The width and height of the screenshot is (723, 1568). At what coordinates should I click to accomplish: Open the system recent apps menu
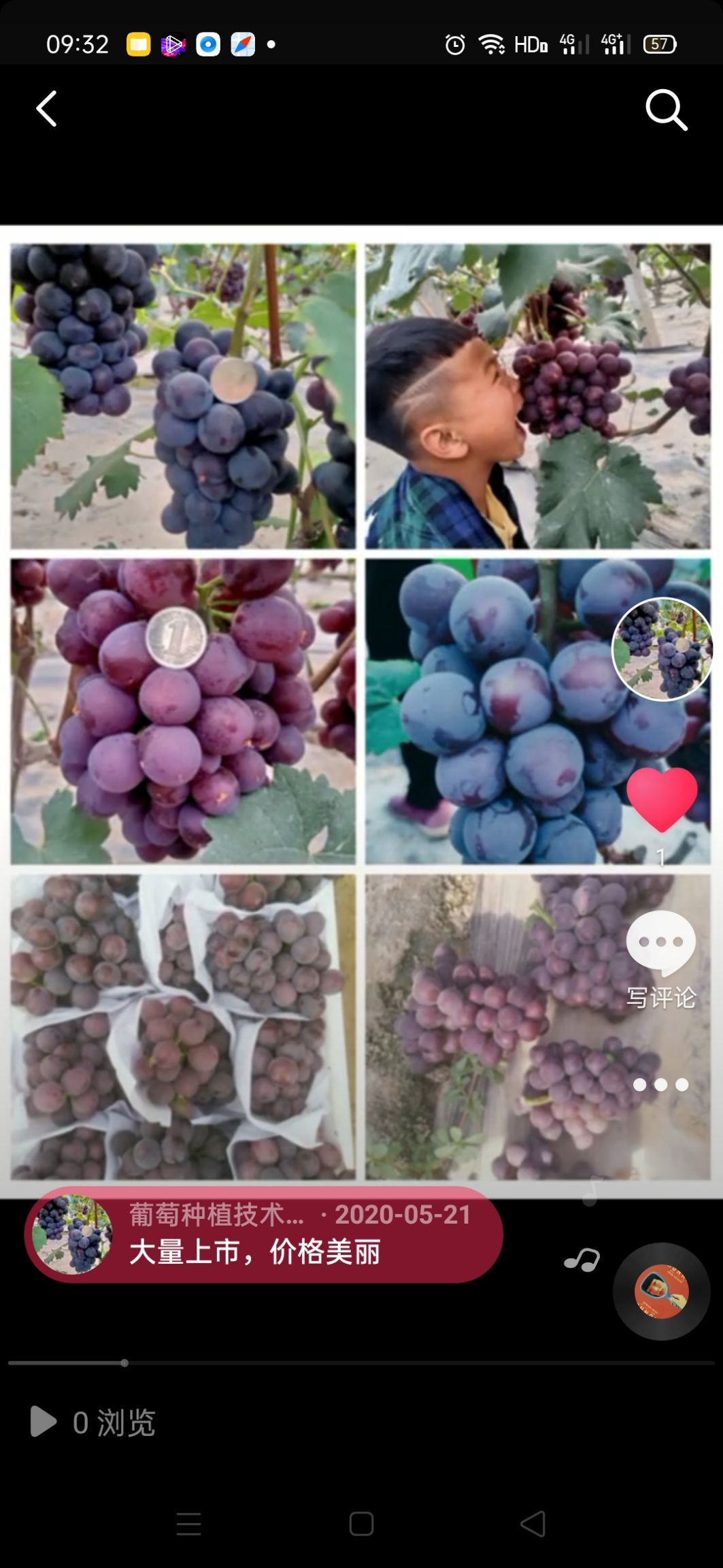coord(188,1524)
